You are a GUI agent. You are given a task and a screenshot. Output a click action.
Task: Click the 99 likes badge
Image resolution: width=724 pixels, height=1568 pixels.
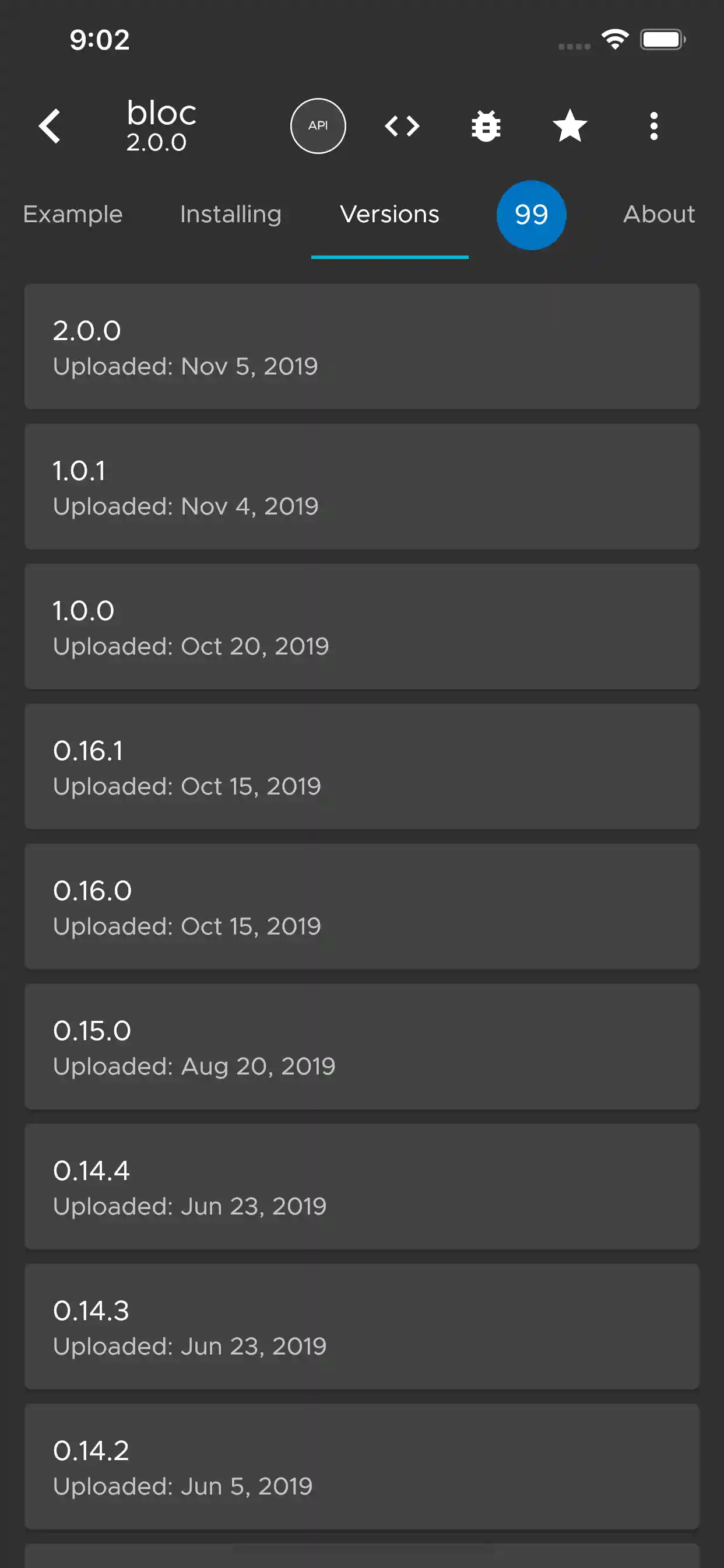click(x=531, y=215)
